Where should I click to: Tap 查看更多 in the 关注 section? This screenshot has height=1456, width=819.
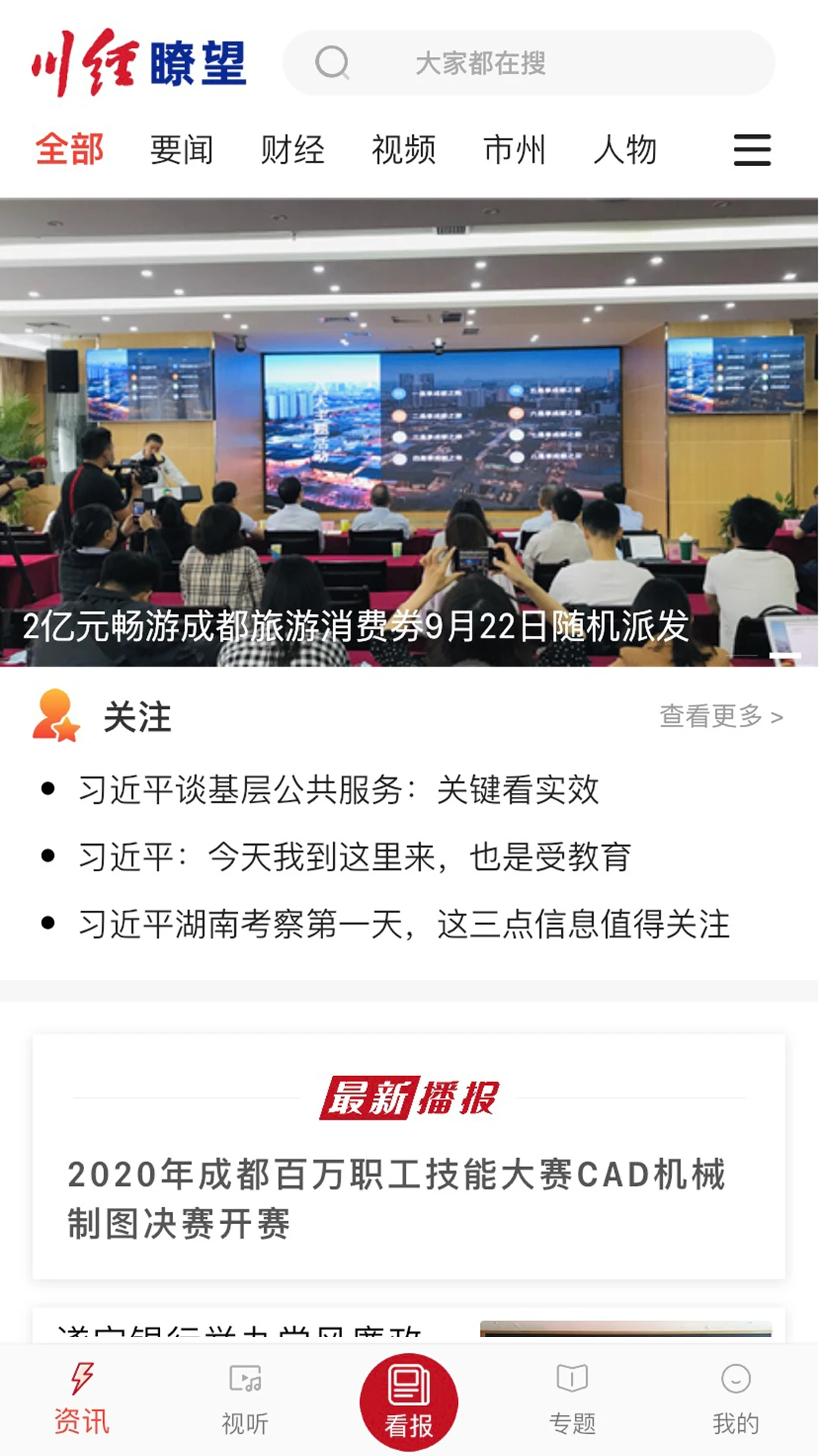[x=720, y=716]
